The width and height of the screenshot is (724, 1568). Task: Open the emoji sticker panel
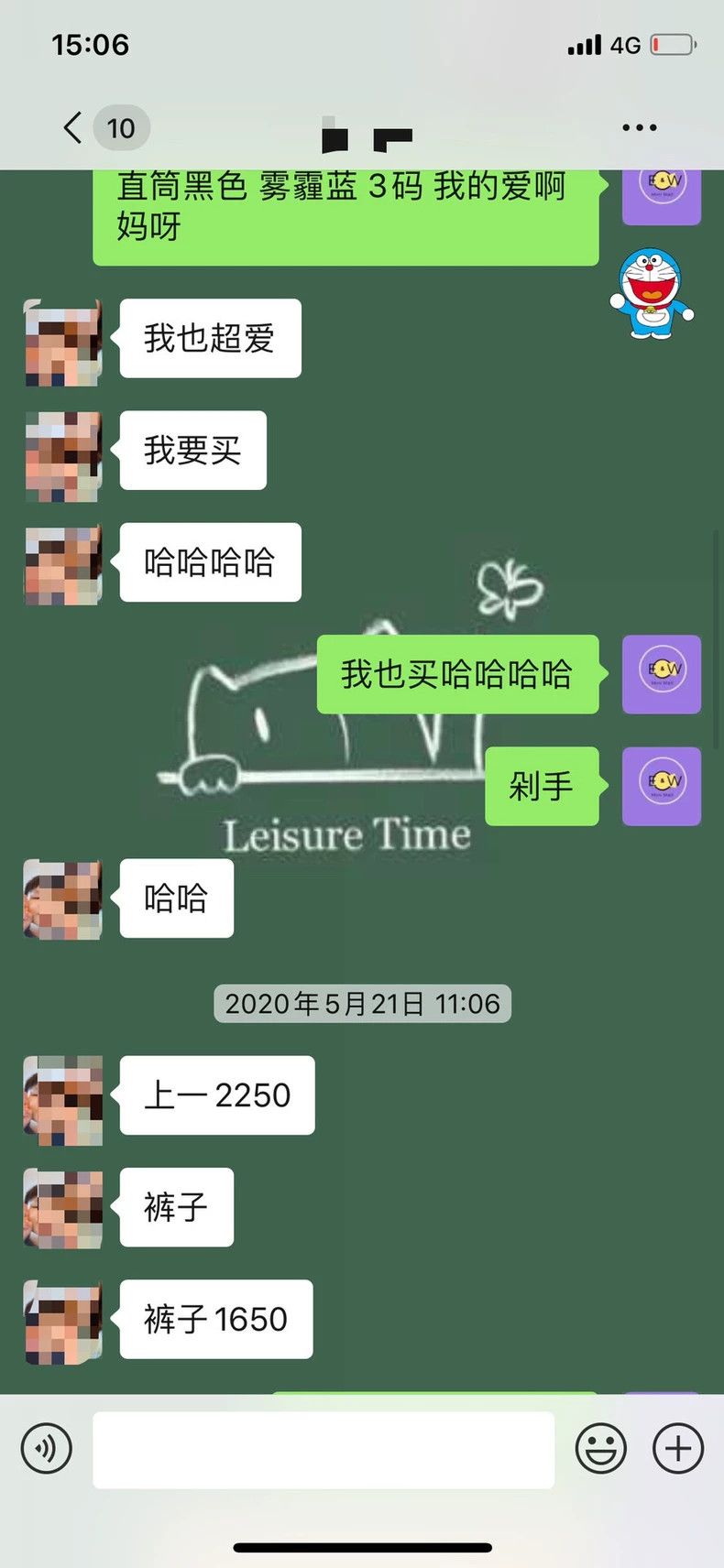click(x=601, y=1448)
